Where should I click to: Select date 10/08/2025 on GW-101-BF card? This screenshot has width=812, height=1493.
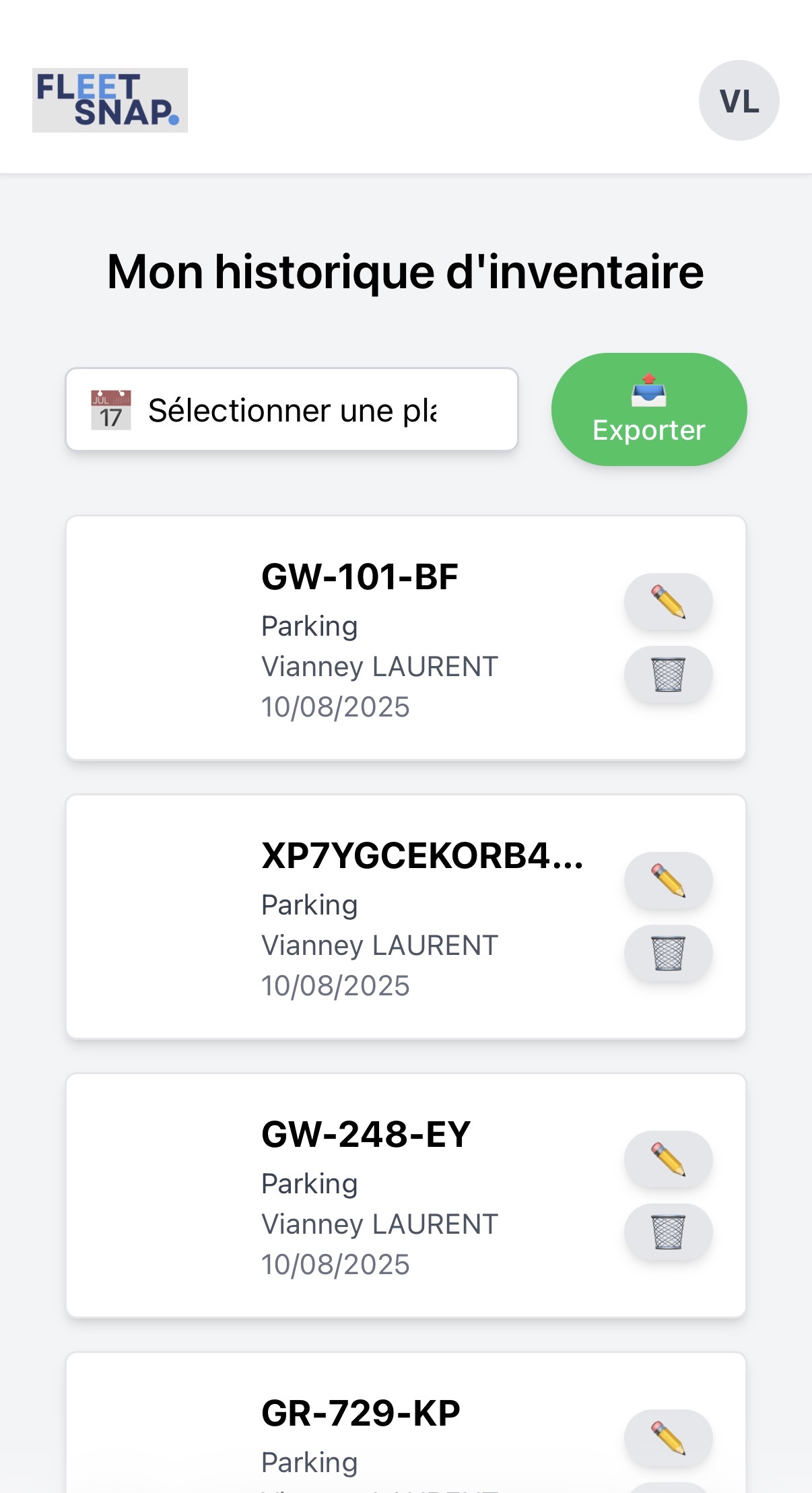tap(335, 707)
